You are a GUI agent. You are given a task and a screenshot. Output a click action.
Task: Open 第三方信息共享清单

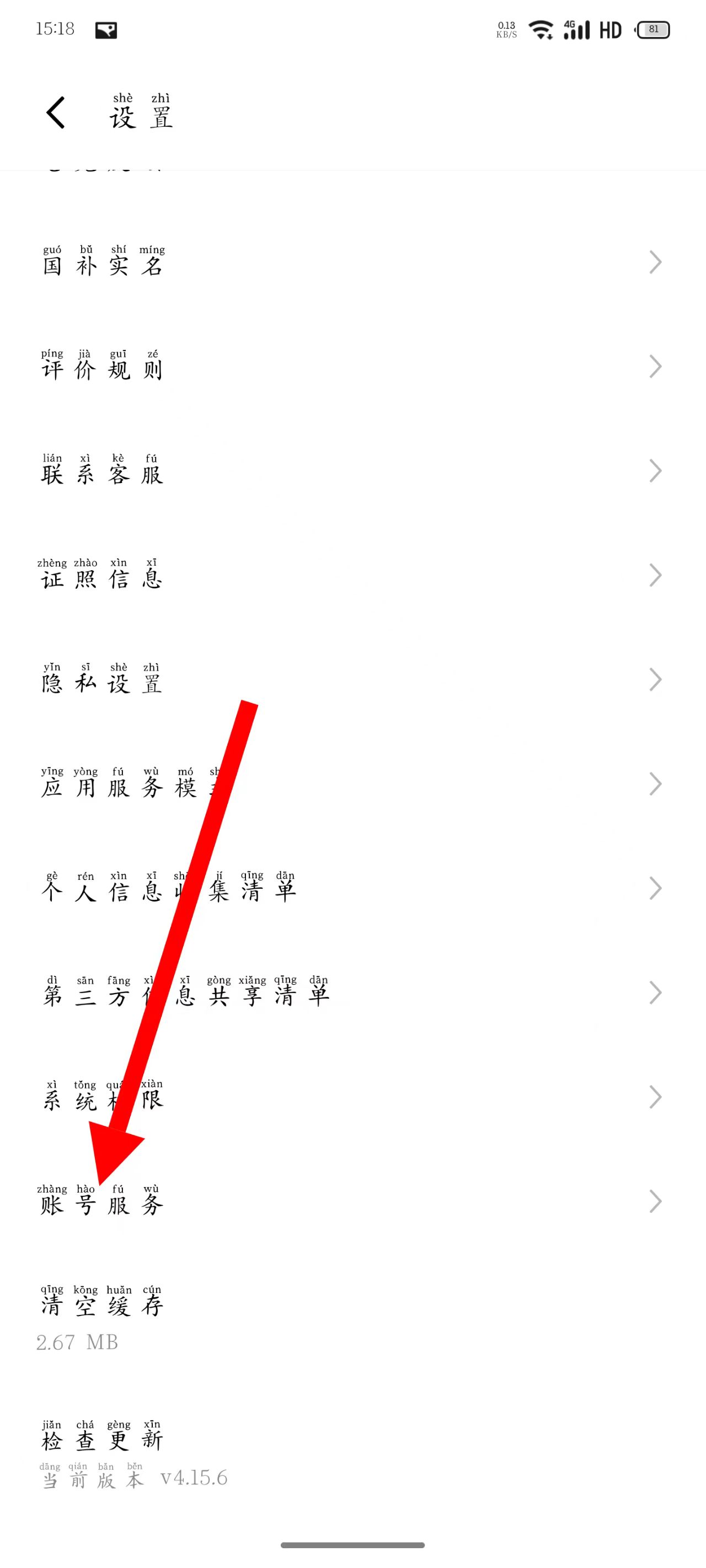pos(186,993)
